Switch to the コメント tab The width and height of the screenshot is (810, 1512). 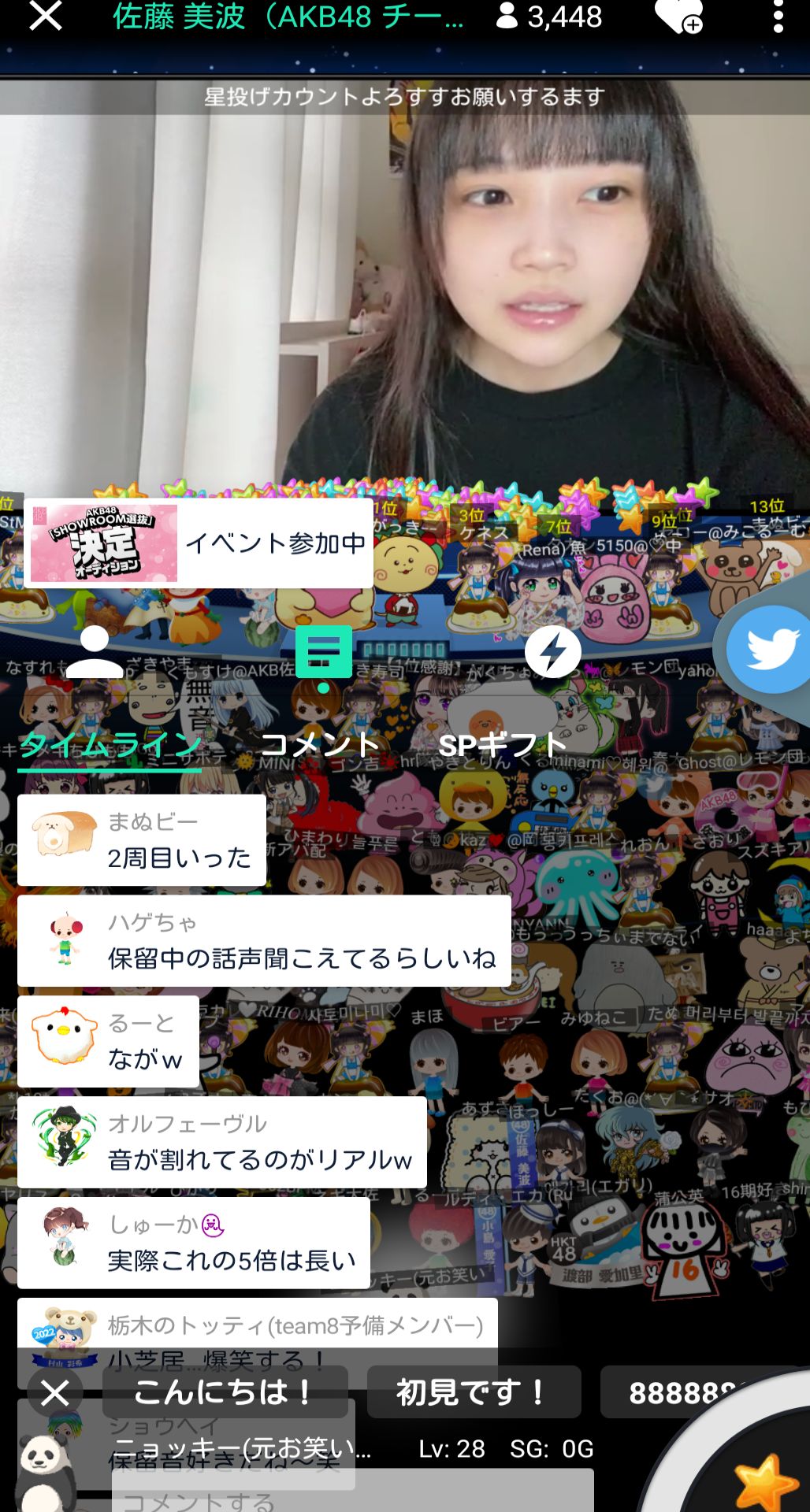click(x=320, y=745)
